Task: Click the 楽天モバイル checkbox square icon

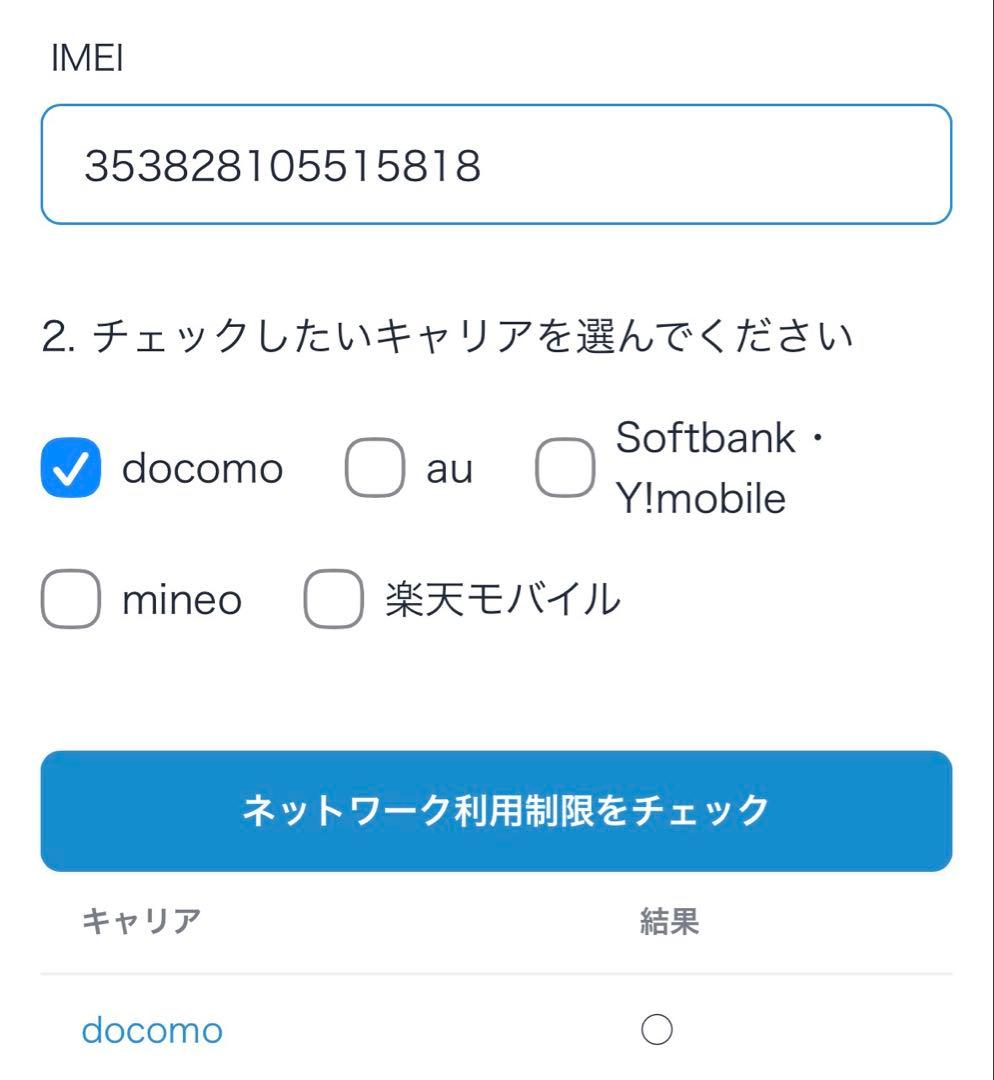Action: point(332,598)
